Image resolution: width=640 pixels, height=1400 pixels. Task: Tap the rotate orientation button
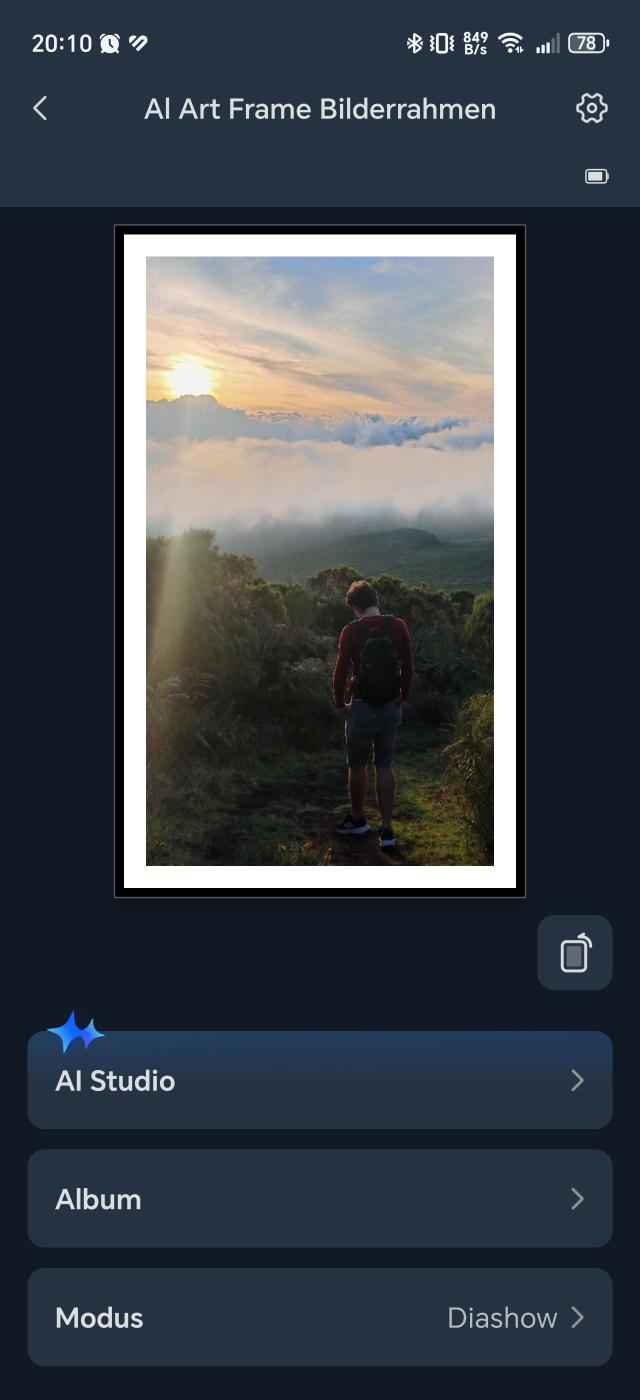tap(575, 953)
